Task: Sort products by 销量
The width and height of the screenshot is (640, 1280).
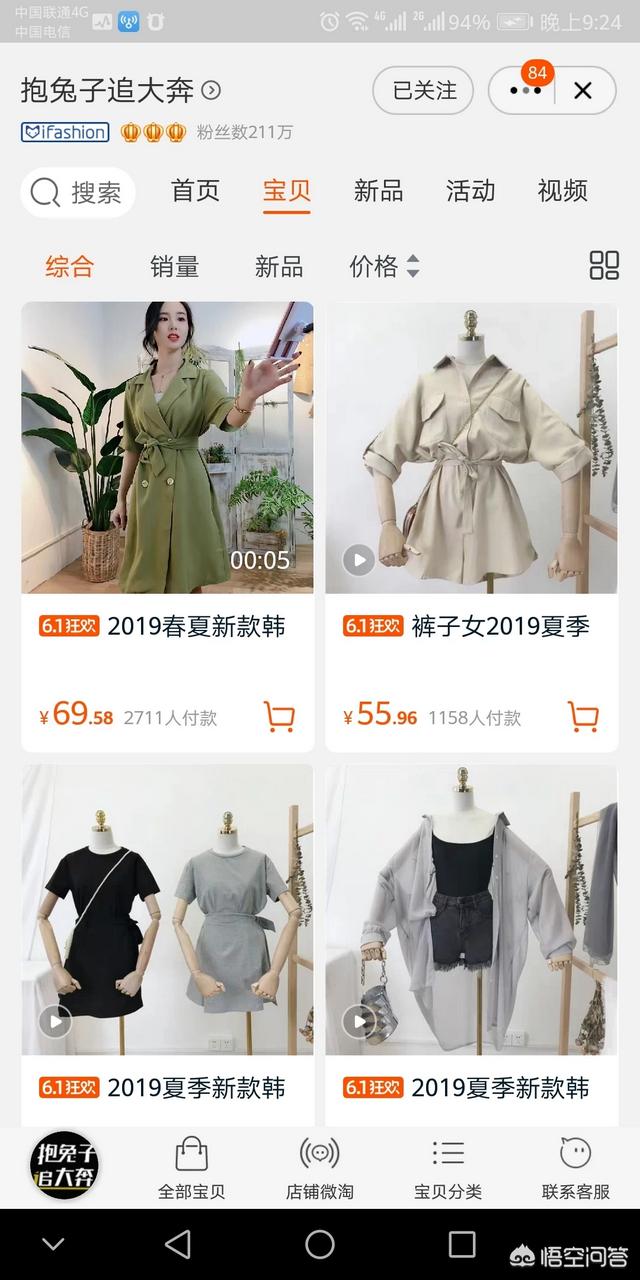Action: coord(175,266)
